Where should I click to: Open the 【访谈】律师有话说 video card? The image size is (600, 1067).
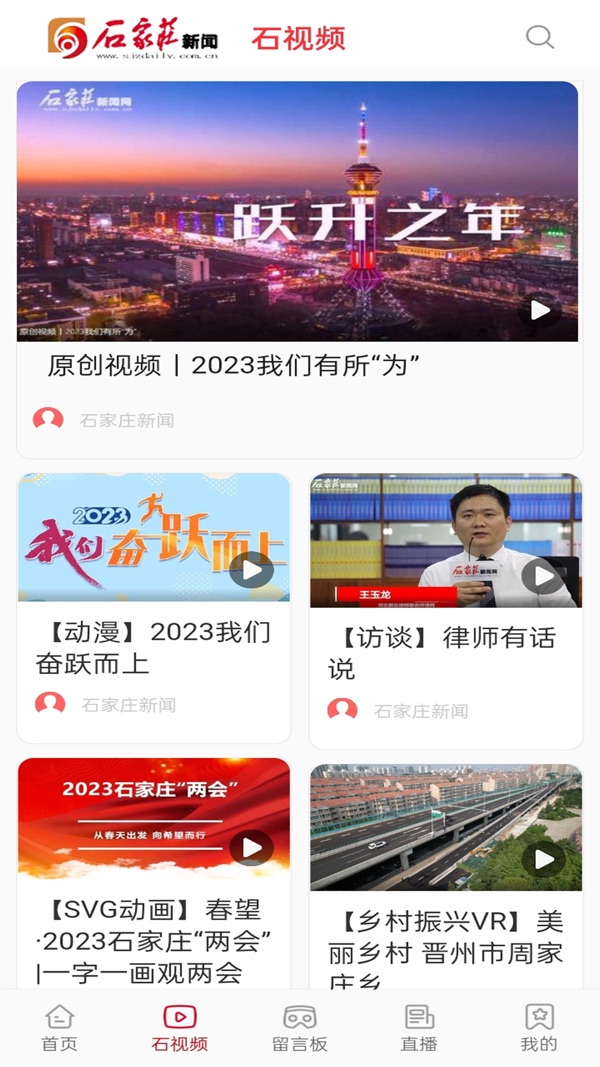(446, 610)
